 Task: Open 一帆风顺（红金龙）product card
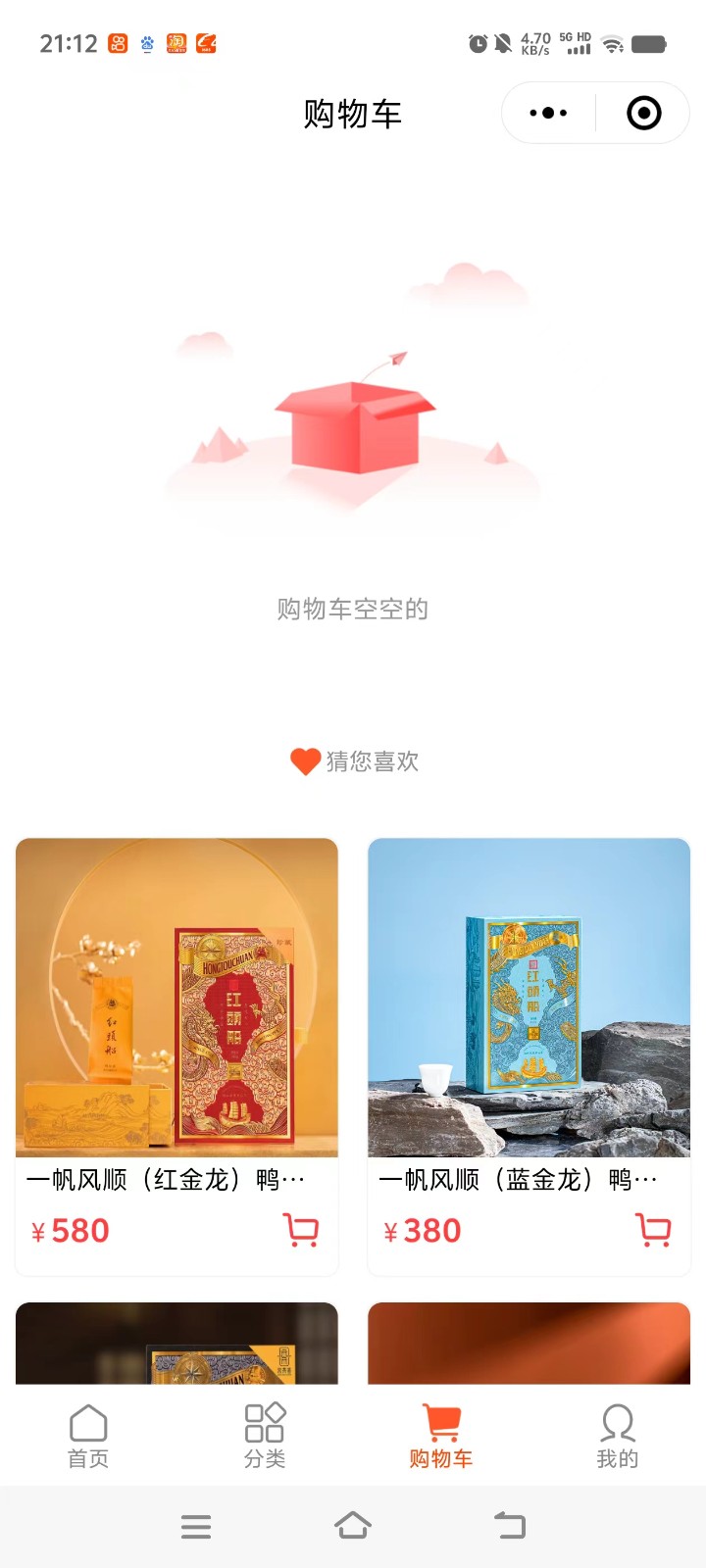(176, 998)
